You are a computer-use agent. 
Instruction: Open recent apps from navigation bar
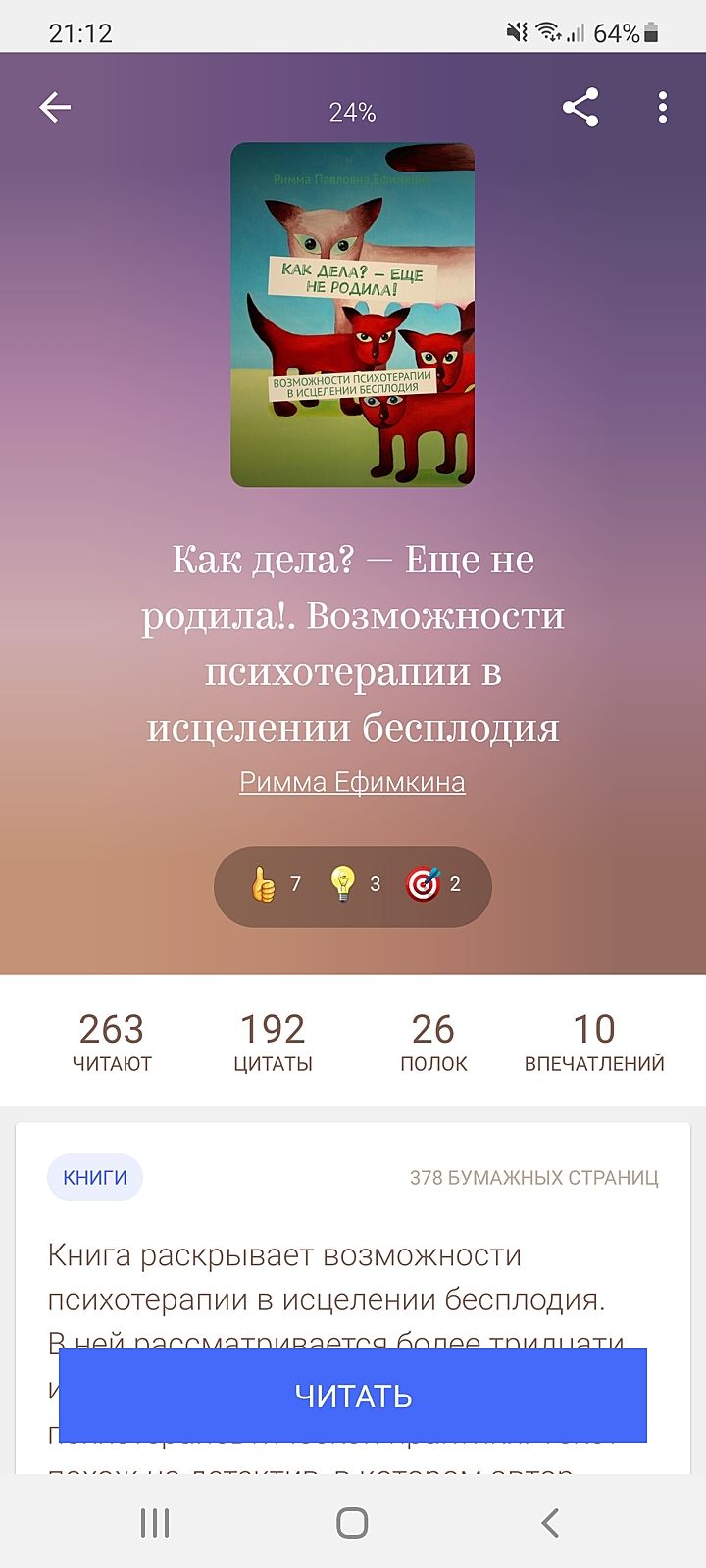[x=155, y=1523]
